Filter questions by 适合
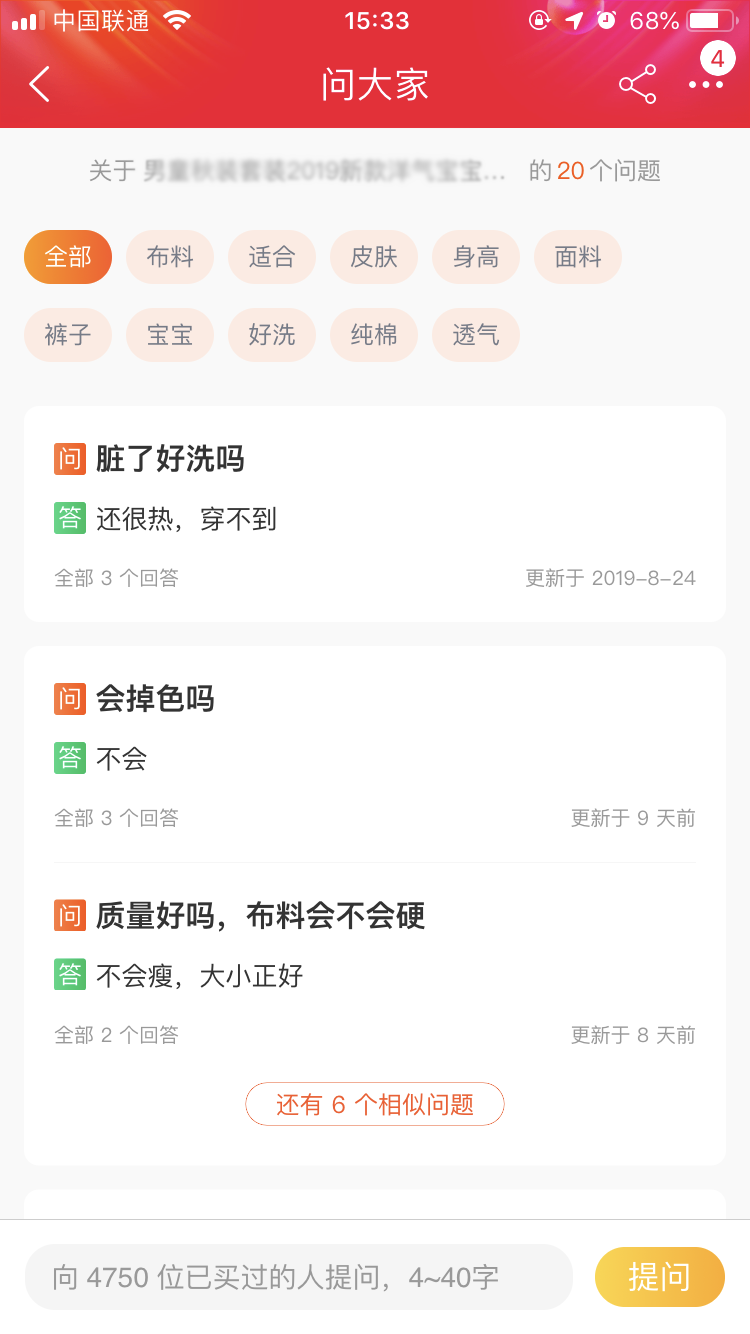The image size is (750, 1334). pos(272,257)
